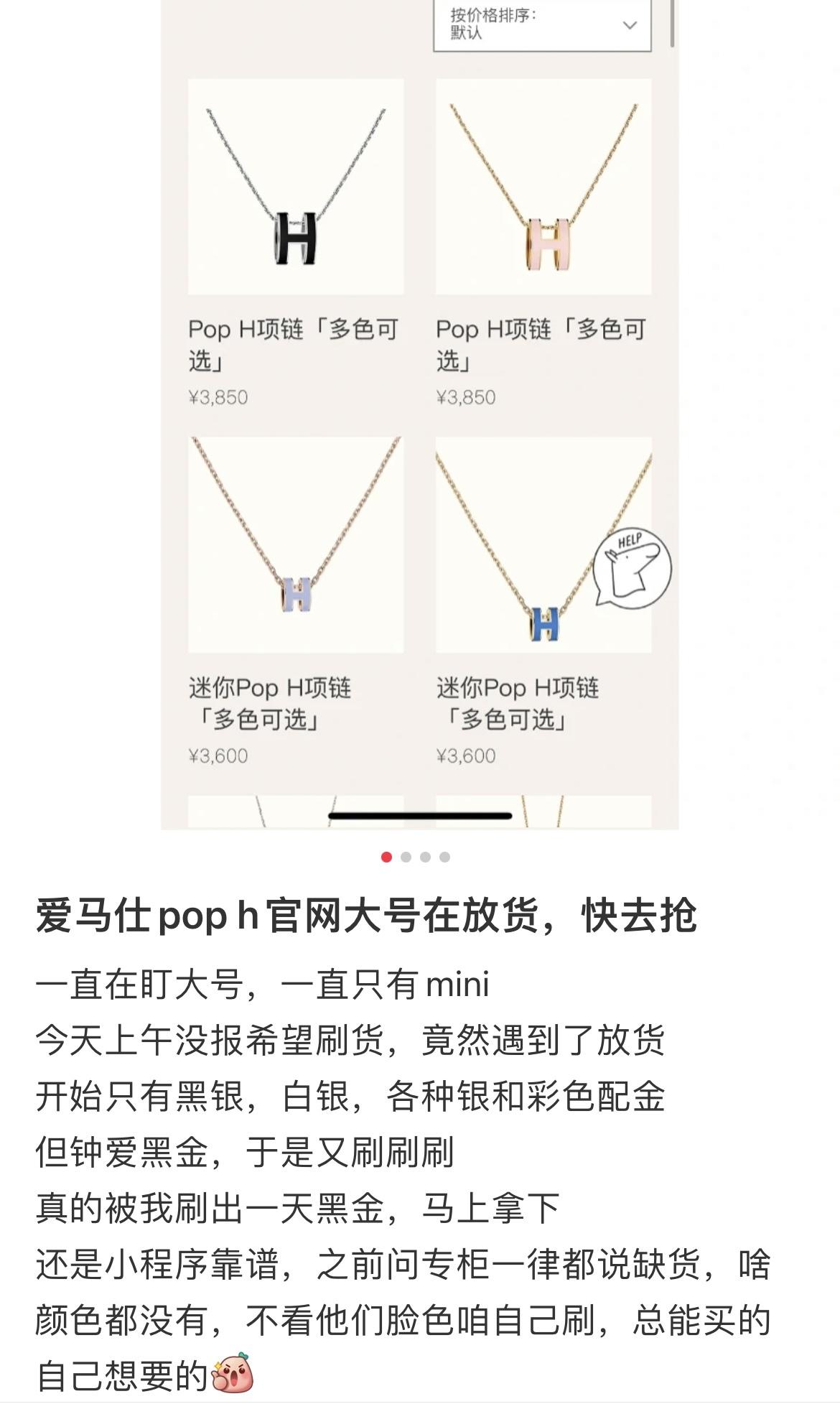This screenshot has width=840, height=1404.
Task: Tap the image carousel page indicator dots
Action: [x=416, y=857]
